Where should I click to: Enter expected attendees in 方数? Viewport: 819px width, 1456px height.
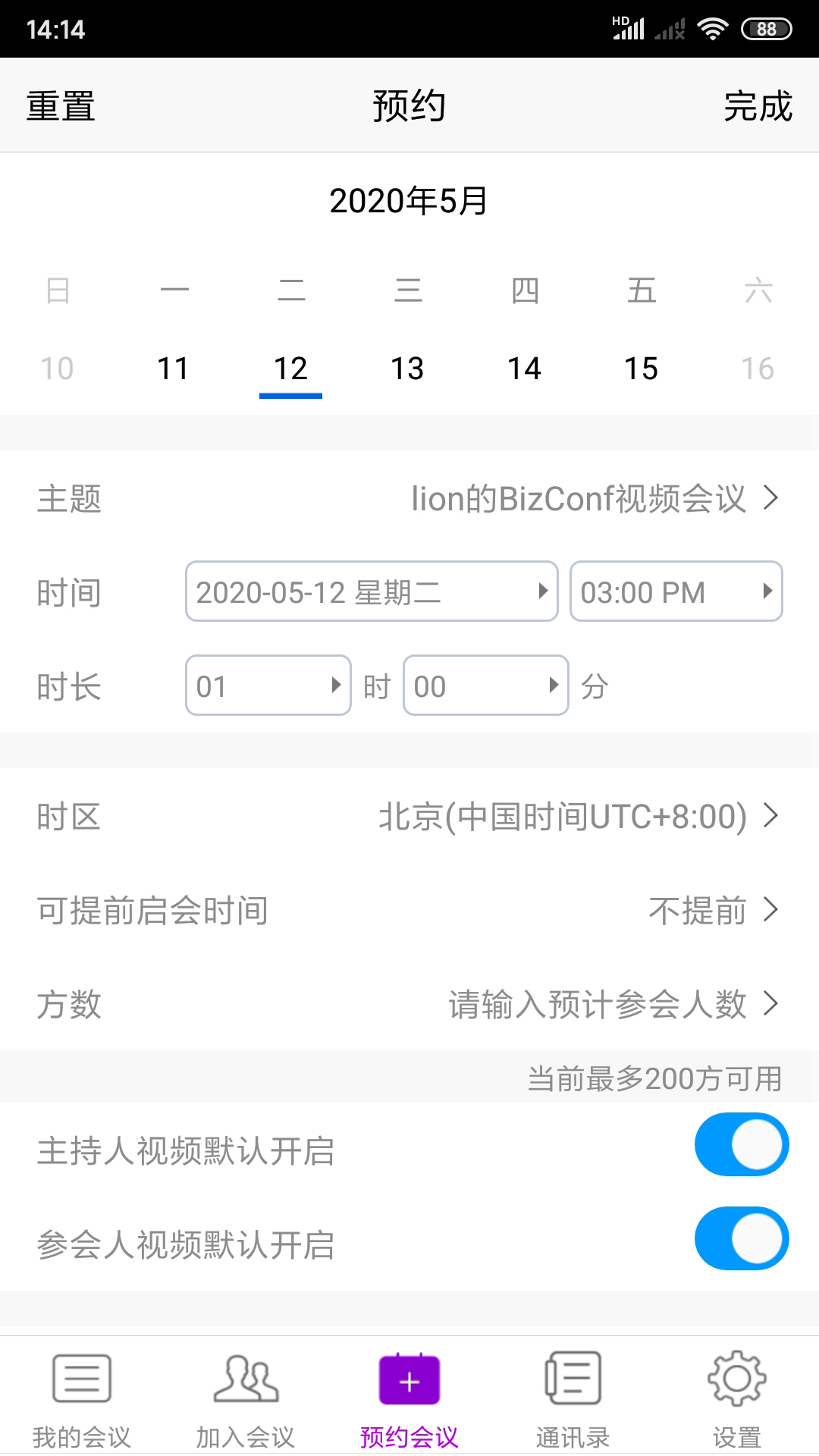[x=598, y=1005]
